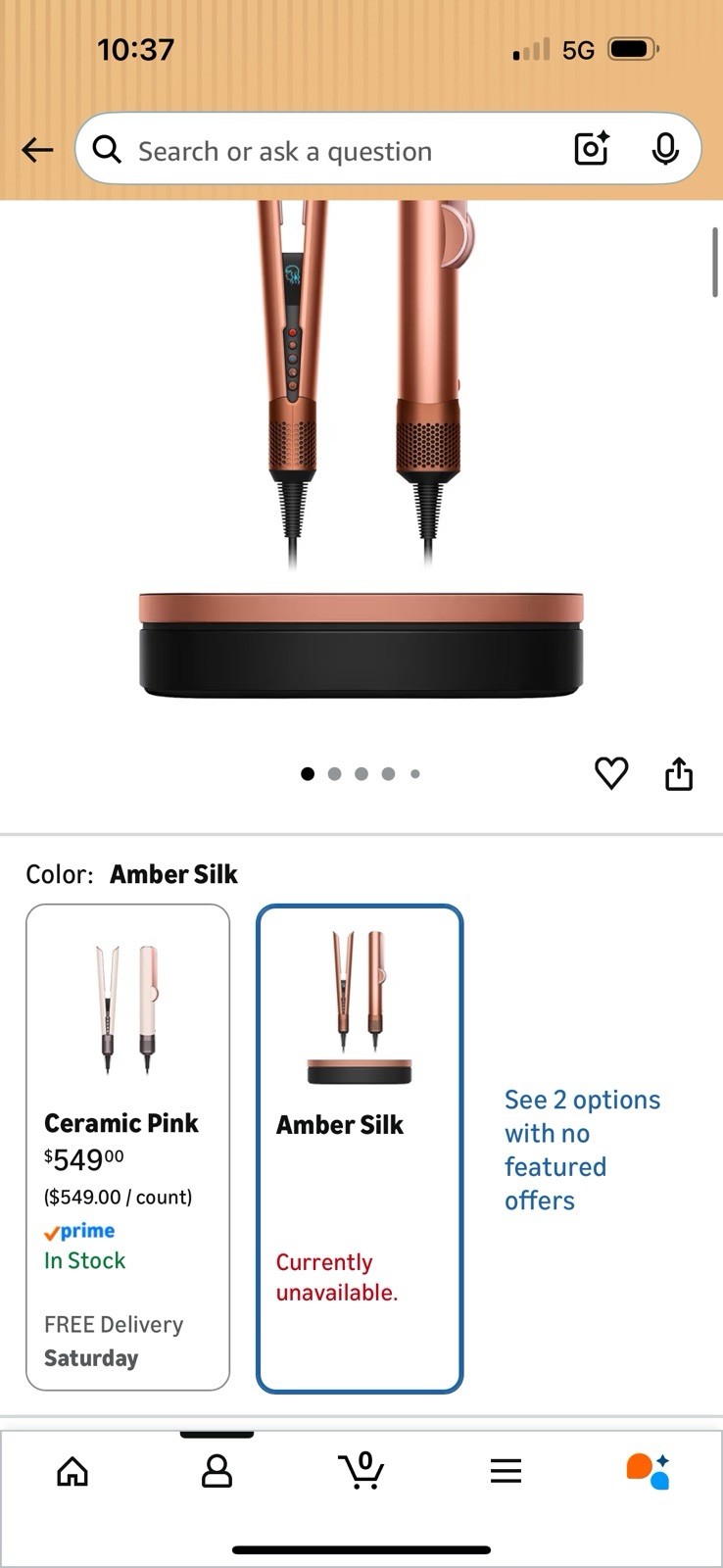Select the Amber Silk color option

coord(360,1148)
